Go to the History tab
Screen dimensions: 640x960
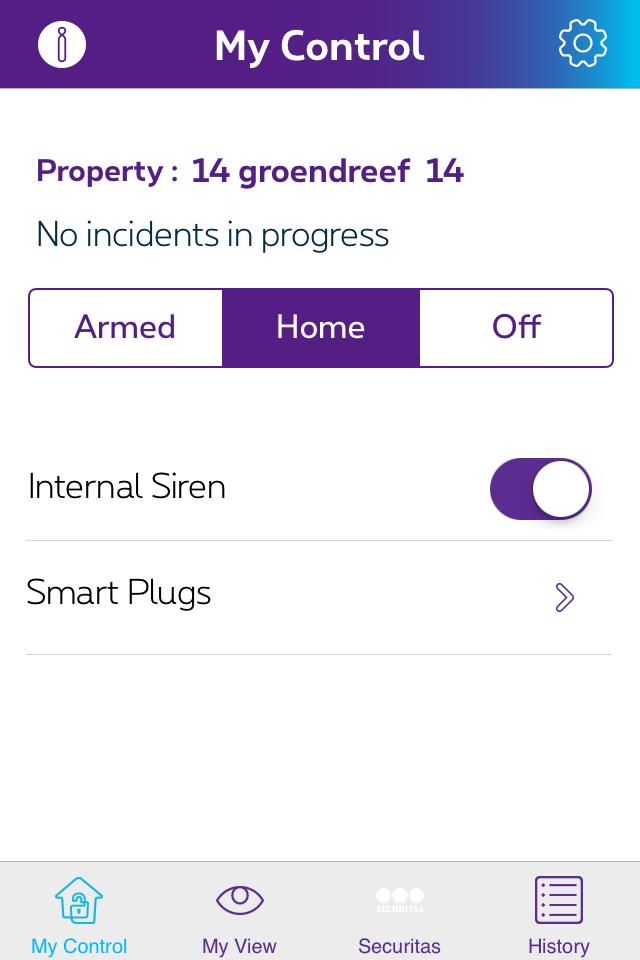[558, 914]
